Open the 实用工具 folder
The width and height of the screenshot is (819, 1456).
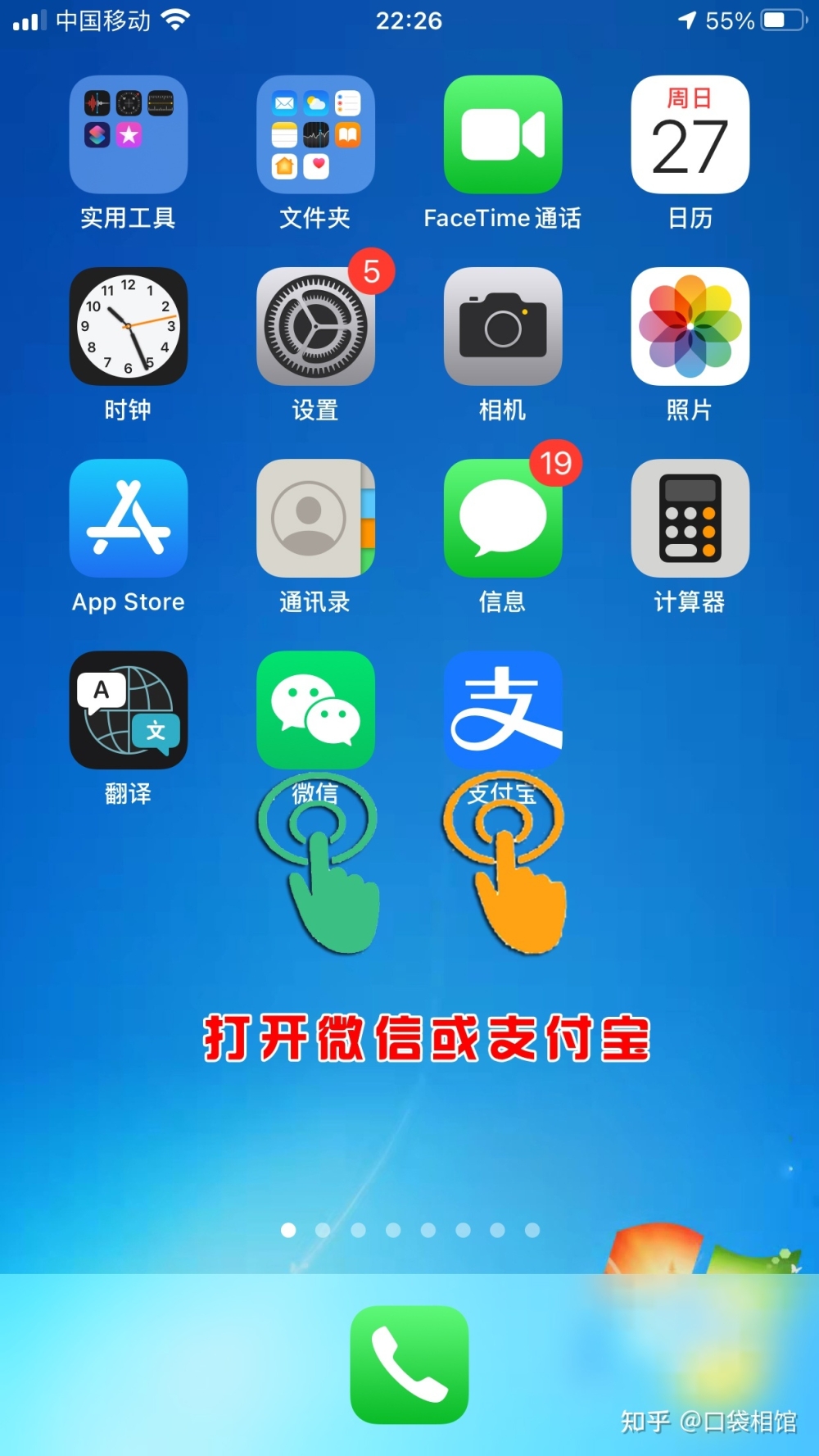click(x=129, y=135)
